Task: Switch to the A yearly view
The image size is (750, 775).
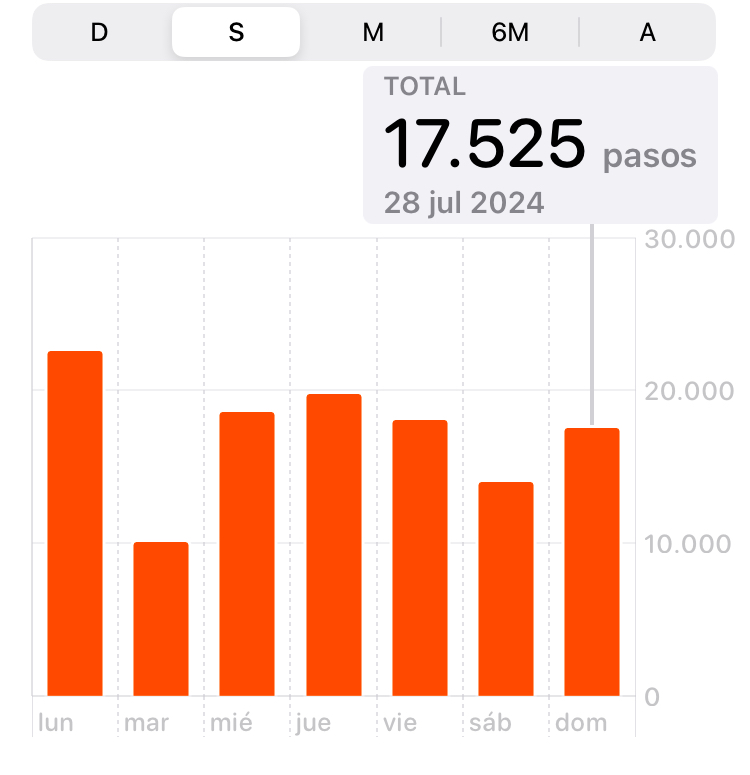Action: tap(647, 32)
